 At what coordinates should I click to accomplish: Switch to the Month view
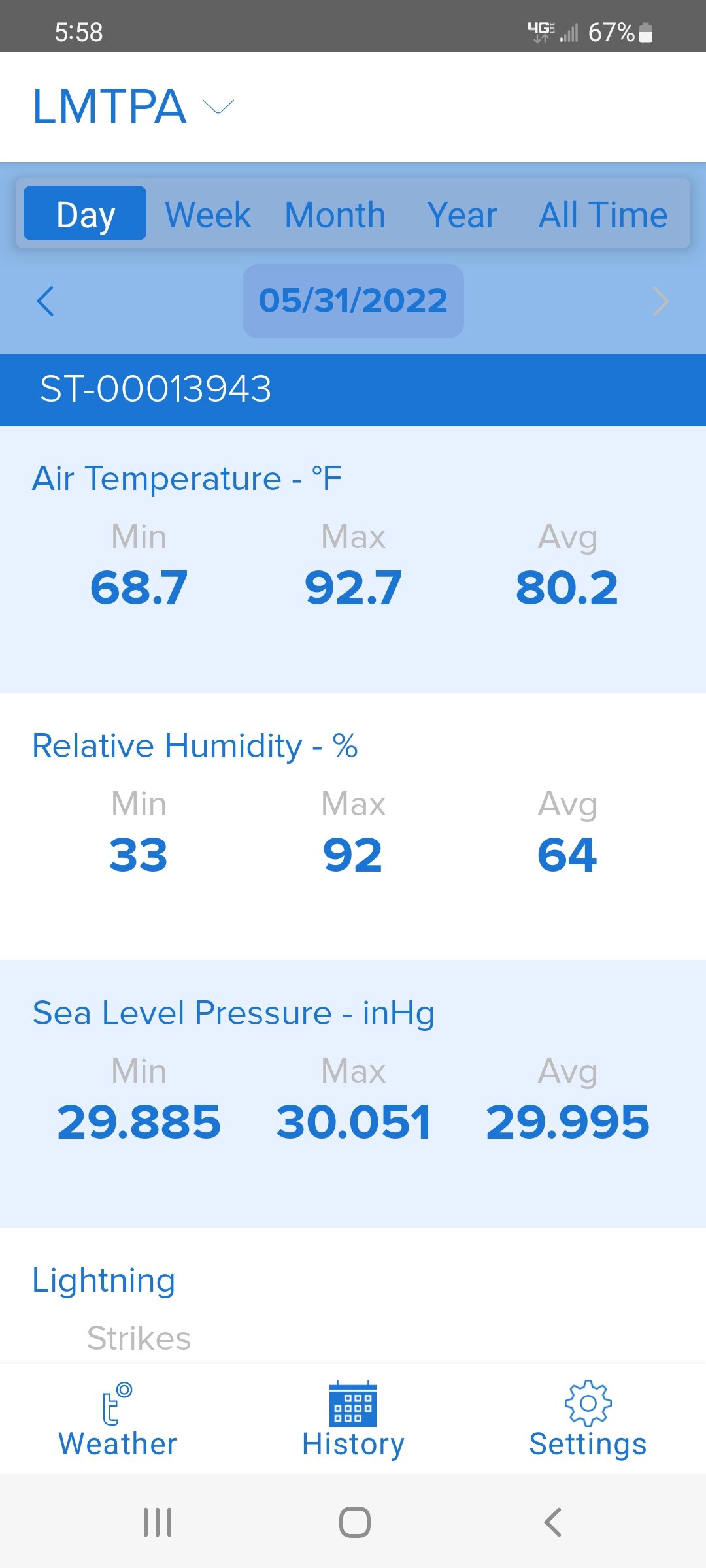click(x=335, y=214)
